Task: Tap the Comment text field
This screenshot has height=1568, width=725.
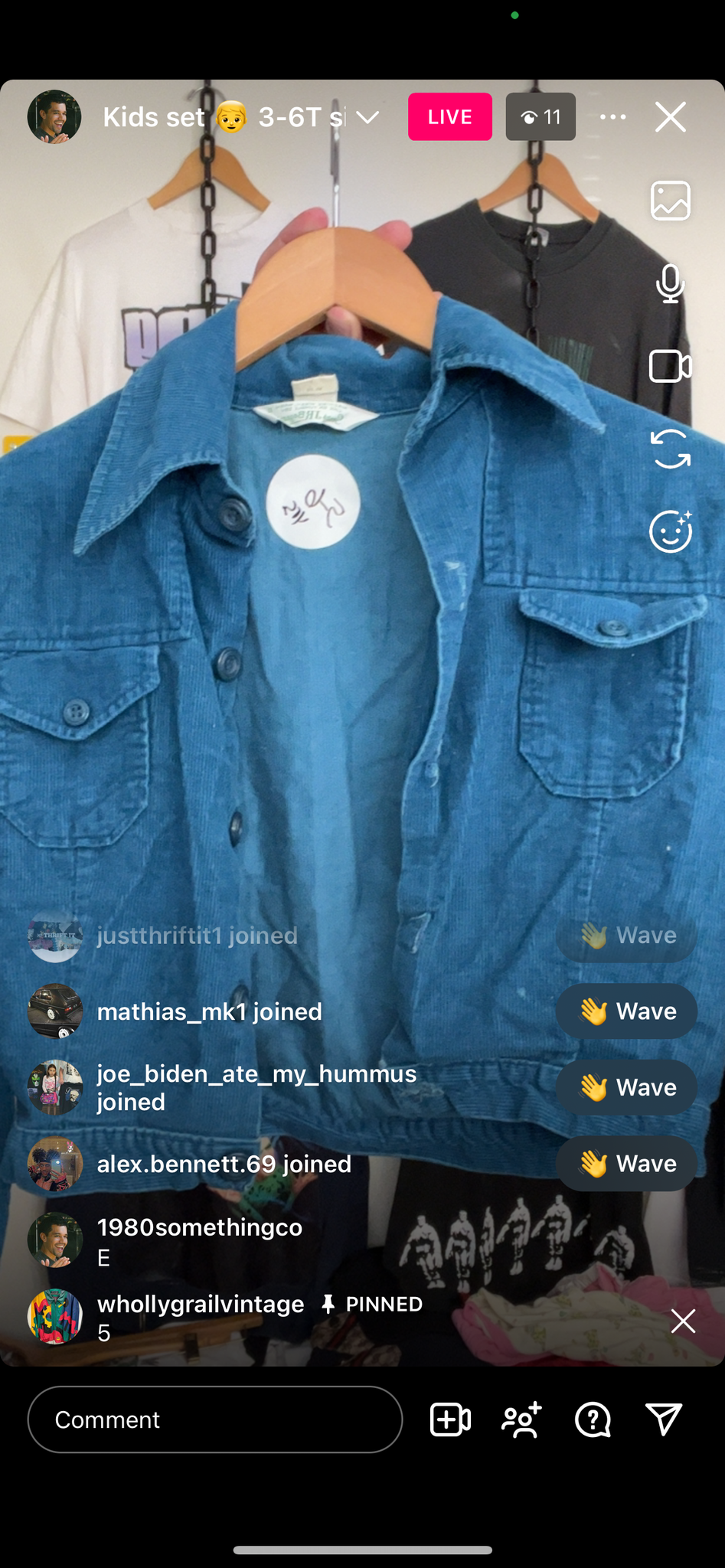Action: (x=215, y=1419)
